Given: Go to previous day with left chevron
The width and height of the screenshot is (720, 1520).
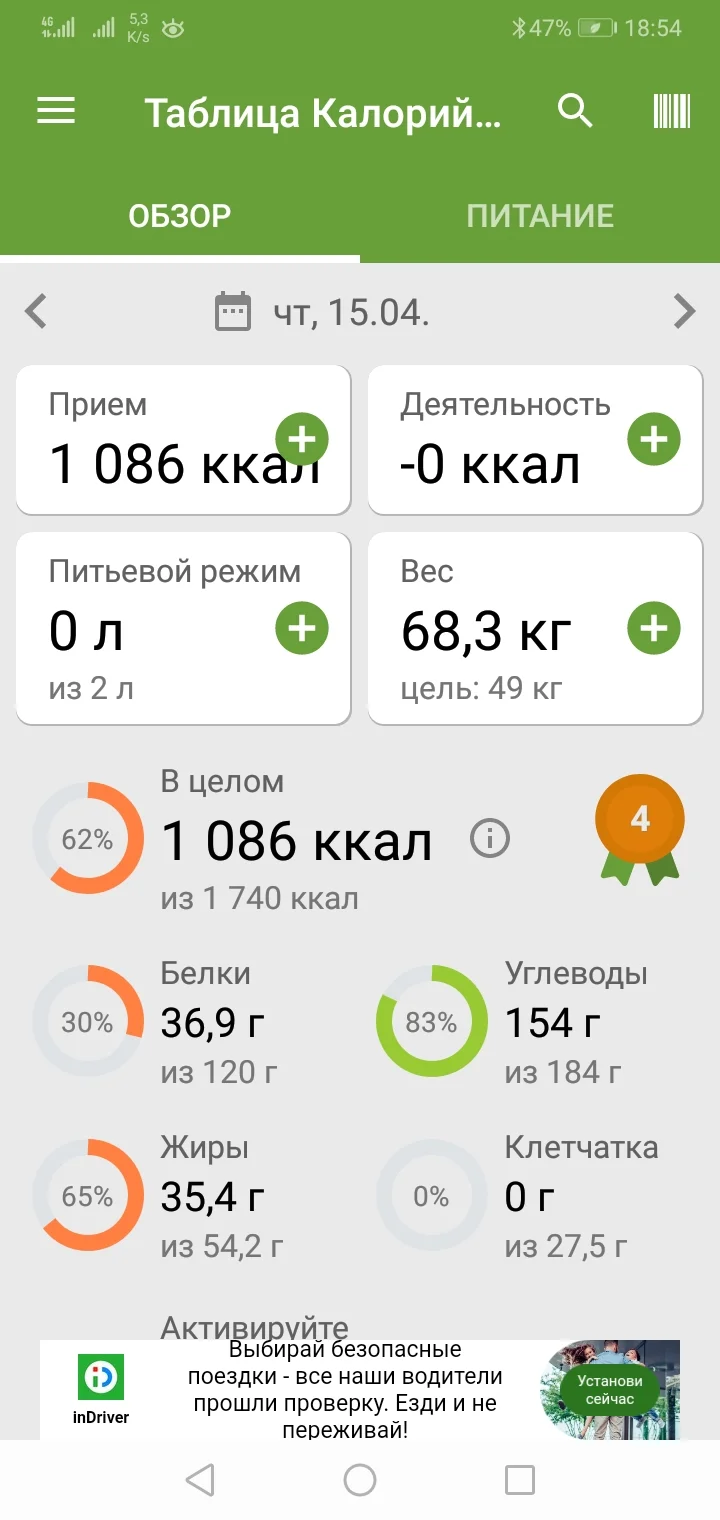Looking at the screenshot, I should click(36, 312).
